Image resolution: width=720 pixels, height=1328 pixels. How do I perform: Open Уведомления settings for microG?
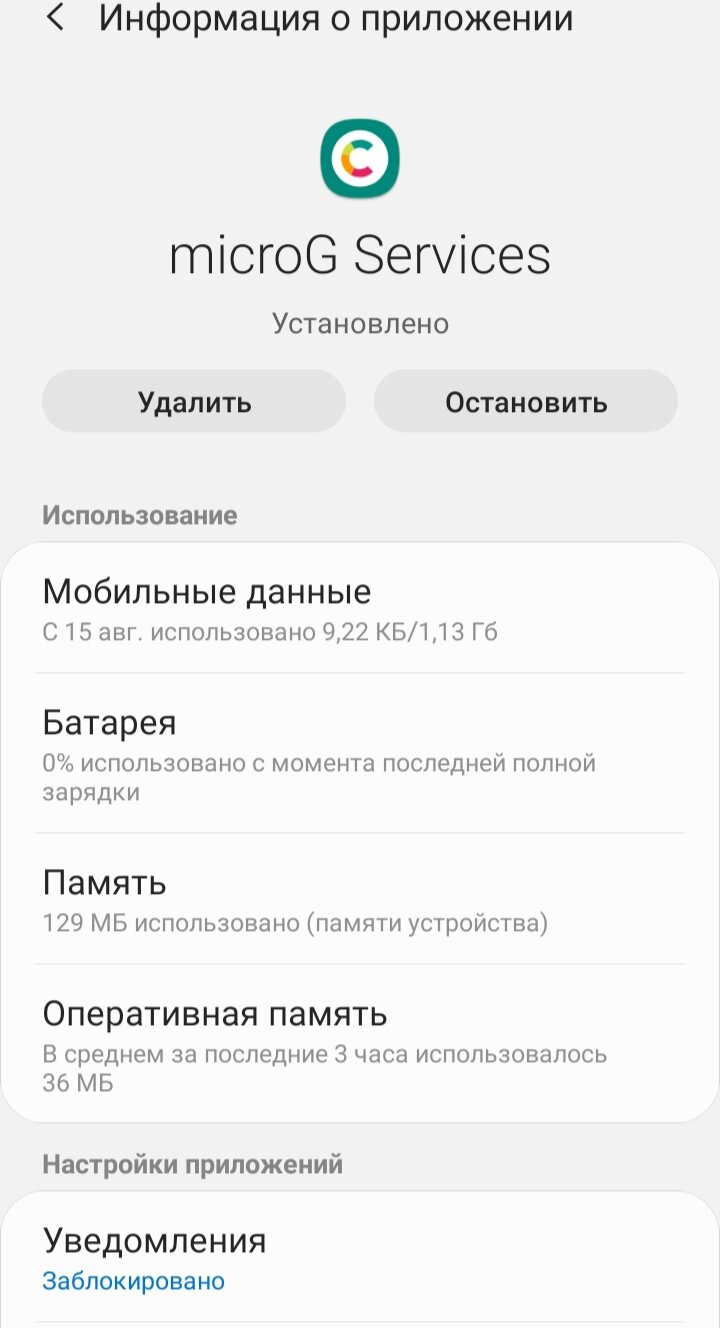[360, 1257]
